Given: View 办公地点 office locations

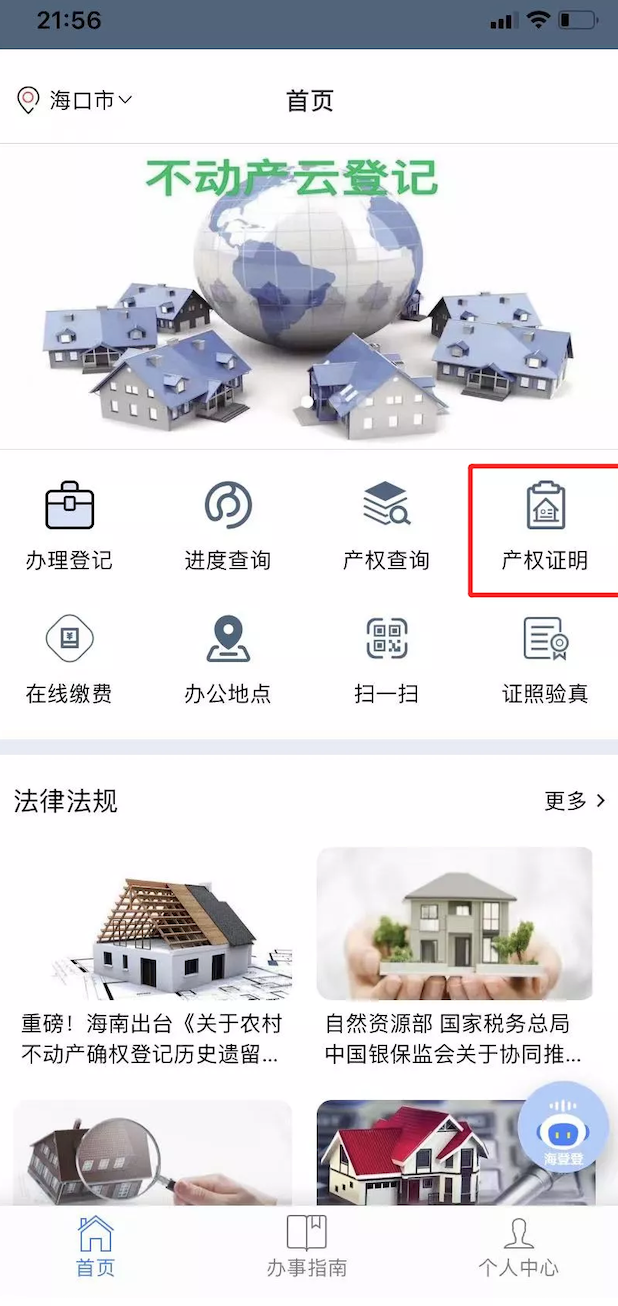Looking at the screenshot, I should (x=227, y=659).
